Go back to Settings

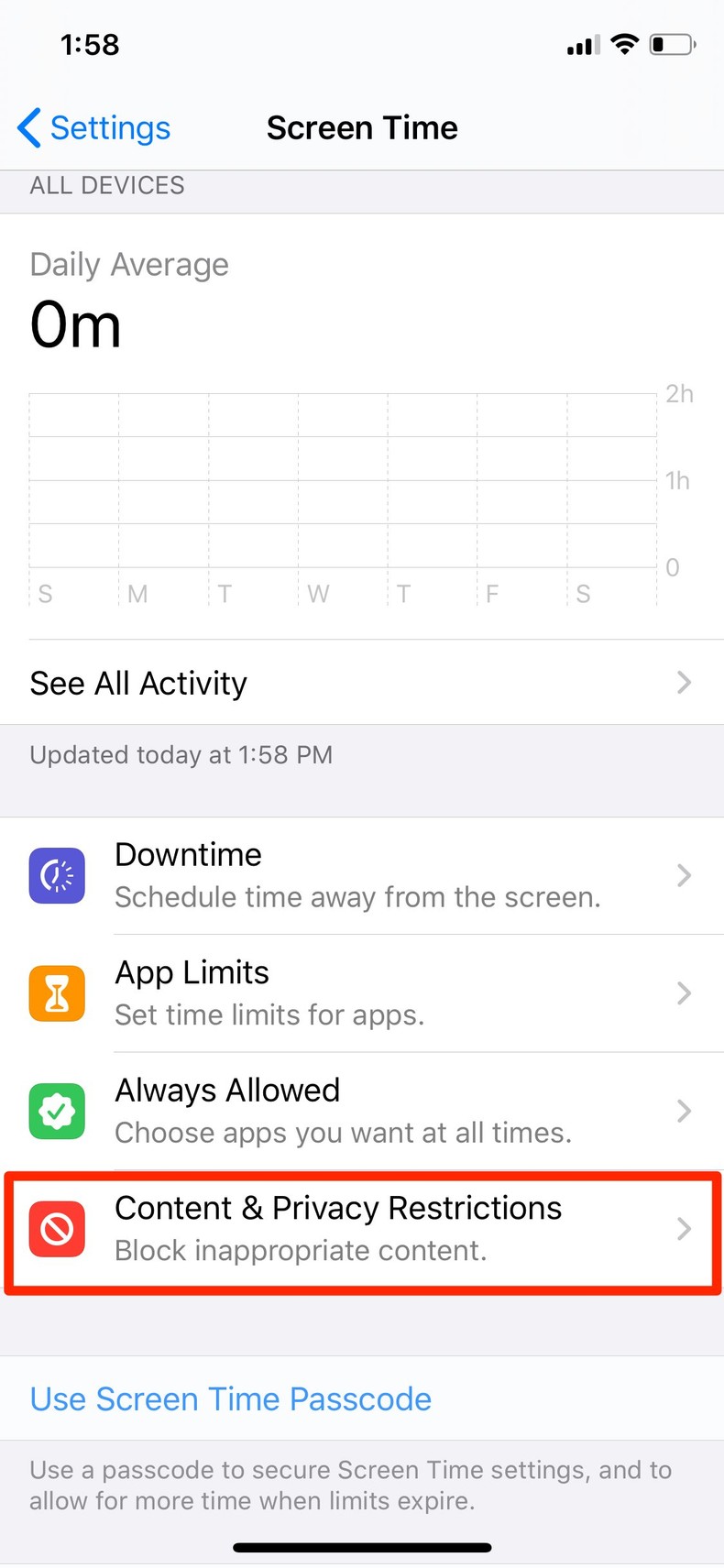94,128
